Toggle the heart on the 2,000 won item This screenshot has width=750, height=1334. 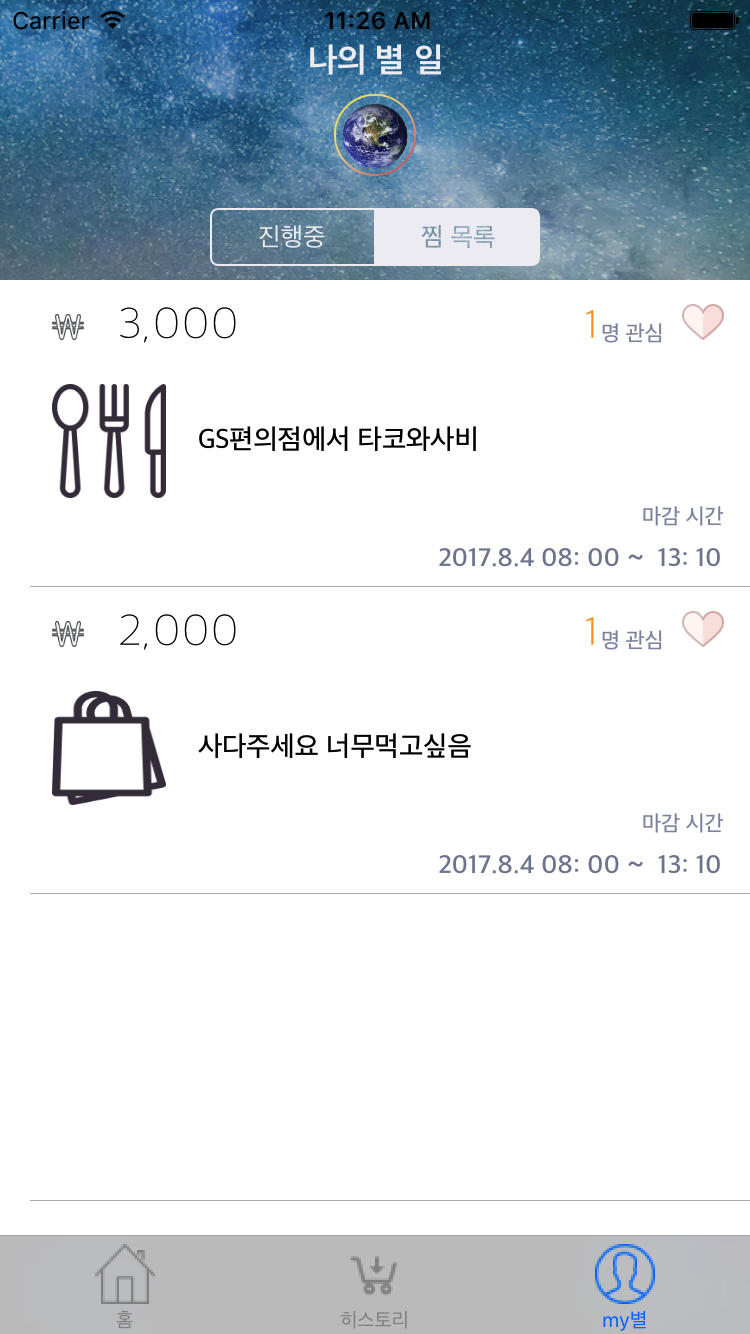702,629
